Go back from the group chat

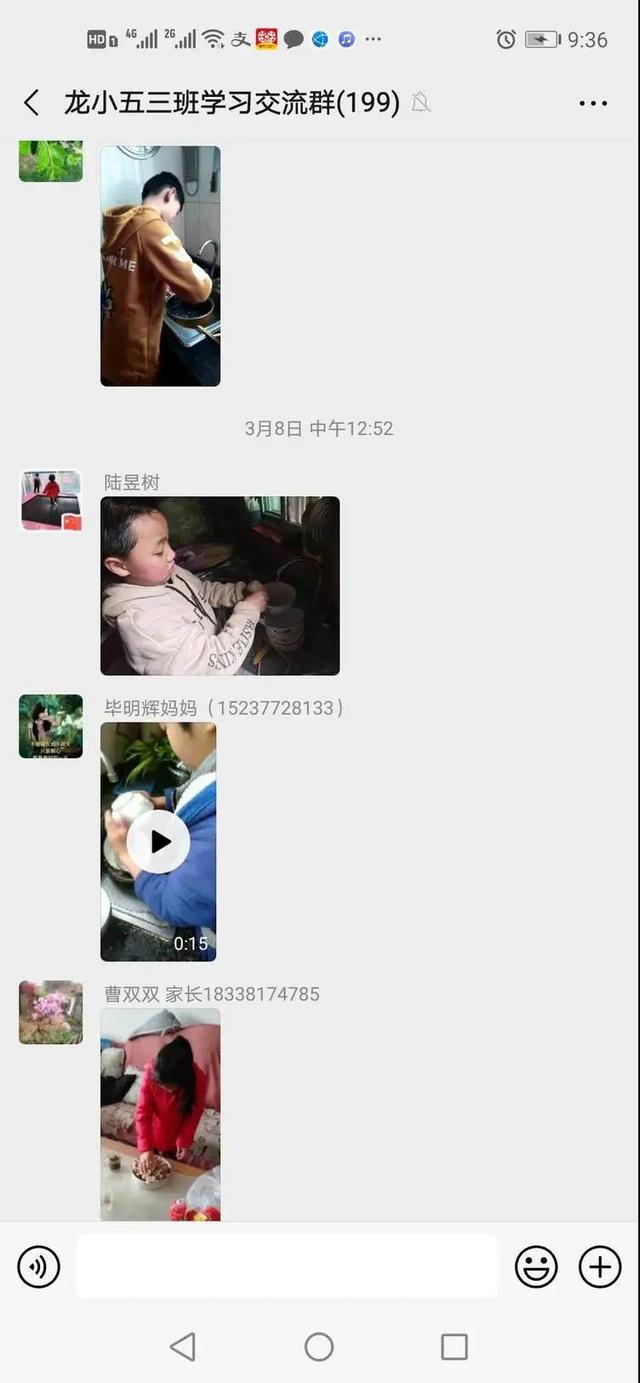click(x=32, y=103)
